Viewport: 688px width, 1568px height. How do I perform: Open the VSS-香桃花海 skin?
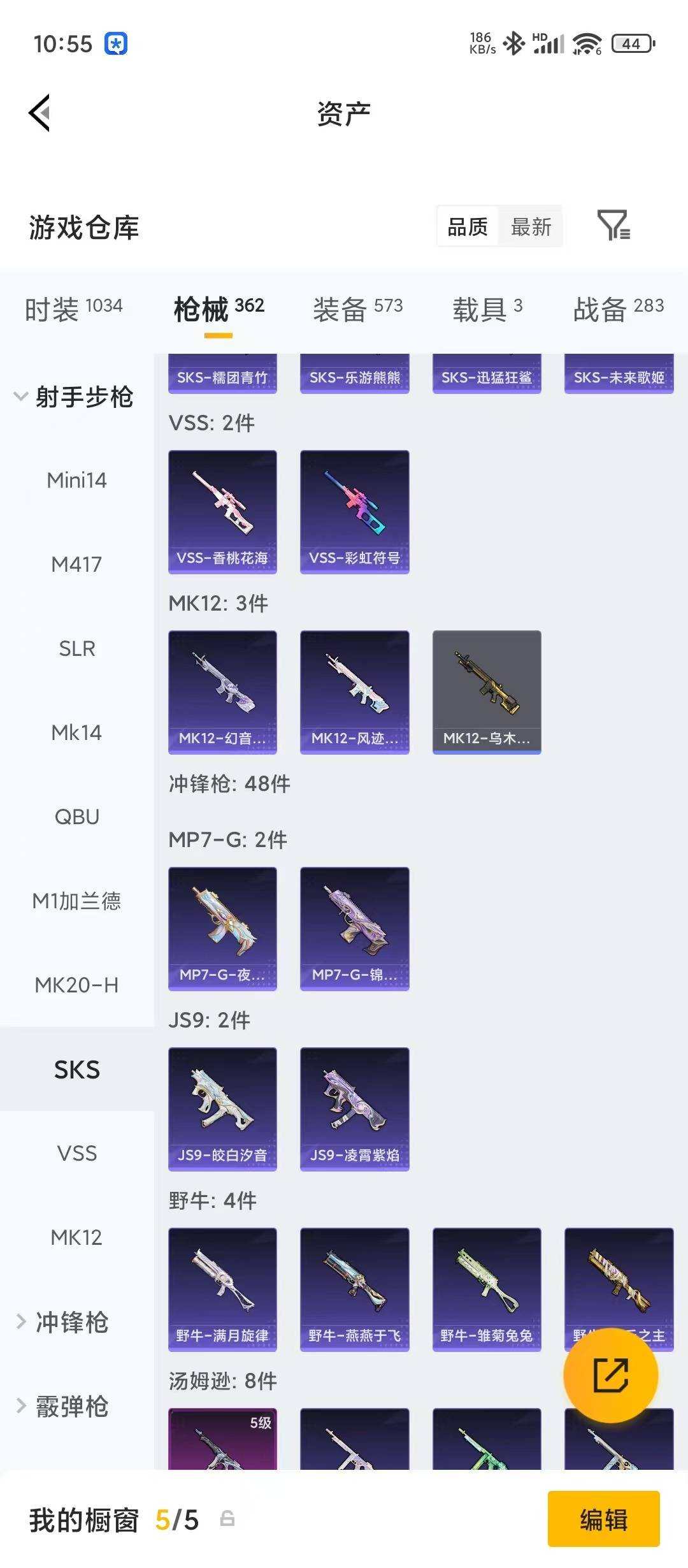222,512
